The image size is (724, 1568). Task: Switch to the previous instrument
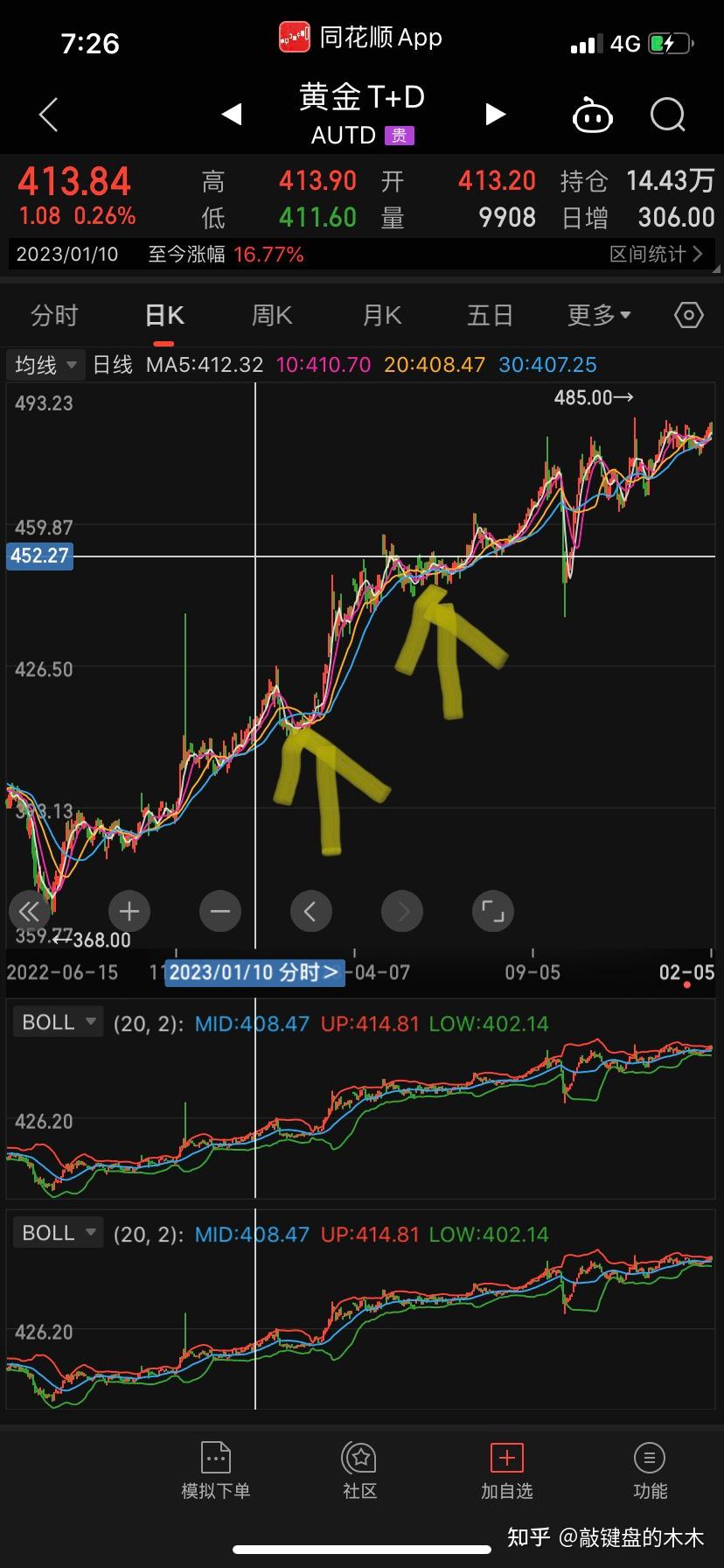232,114
